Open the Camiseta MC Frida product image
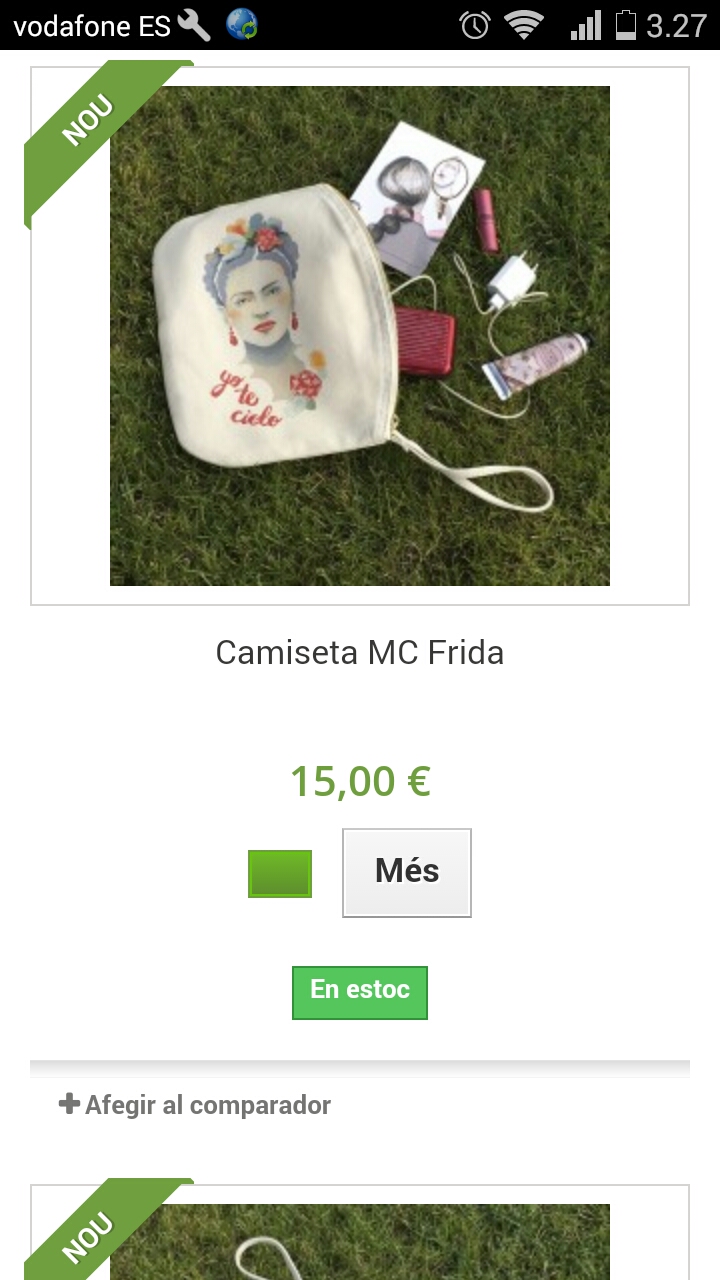The height and width of the screenshot is (1280, 720). (360, 336)
